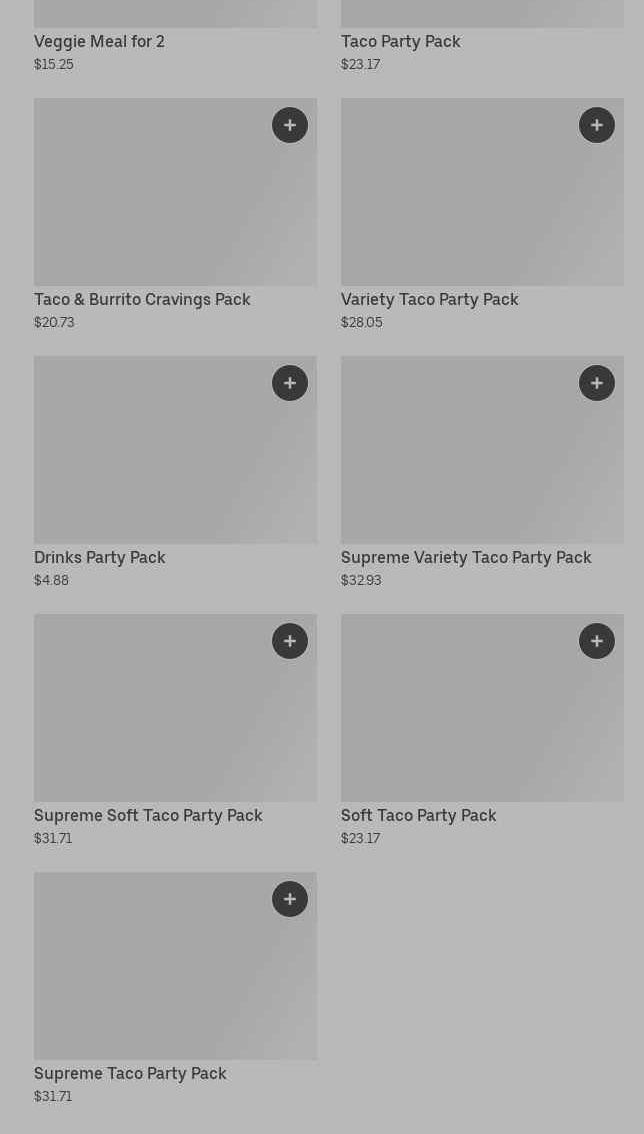Tap plus on Drinks Party Pack

click(x=290, y=383)
